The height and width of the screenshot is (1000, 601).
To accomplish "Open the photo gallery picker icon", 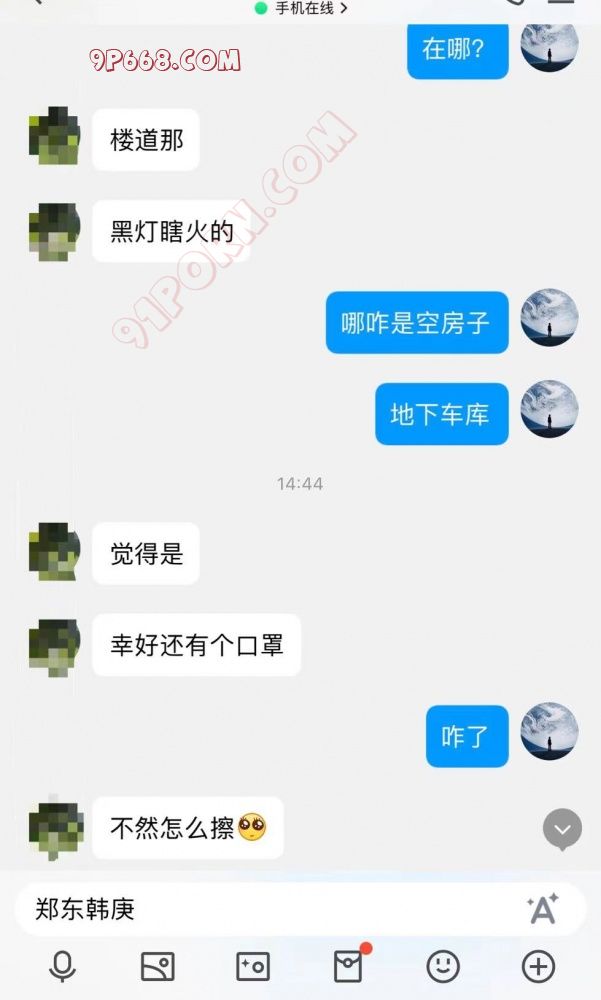I will (157, 966).
